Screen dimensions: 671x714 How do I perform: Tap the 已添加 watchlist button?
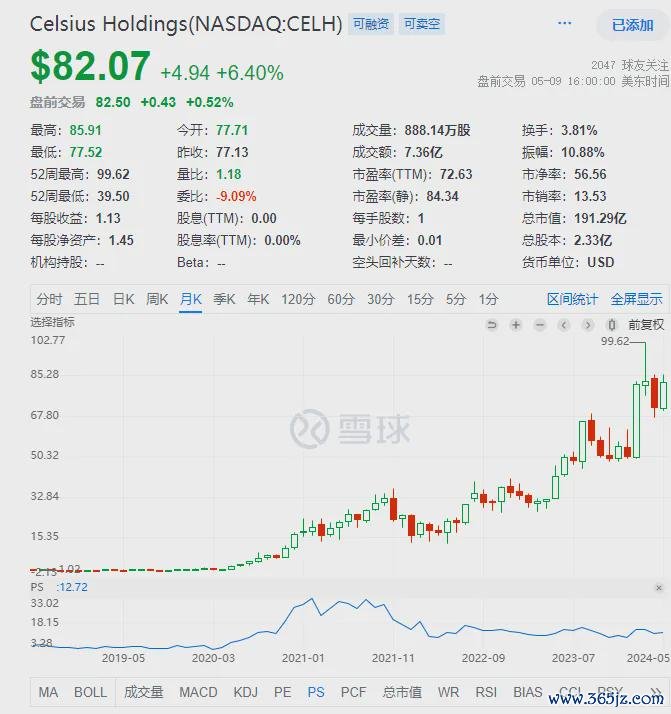click(x=631, y=25)
